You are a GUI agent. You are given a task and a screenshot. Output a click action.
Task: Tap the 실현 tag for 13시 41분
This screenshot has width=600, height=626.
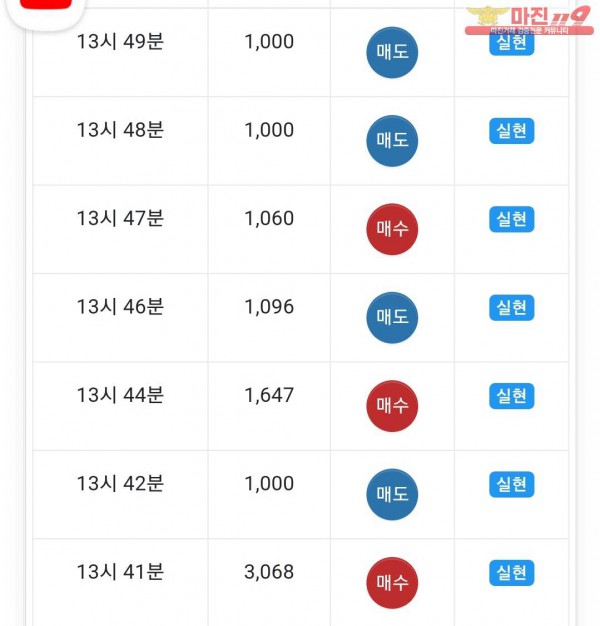tap(511, 573)
